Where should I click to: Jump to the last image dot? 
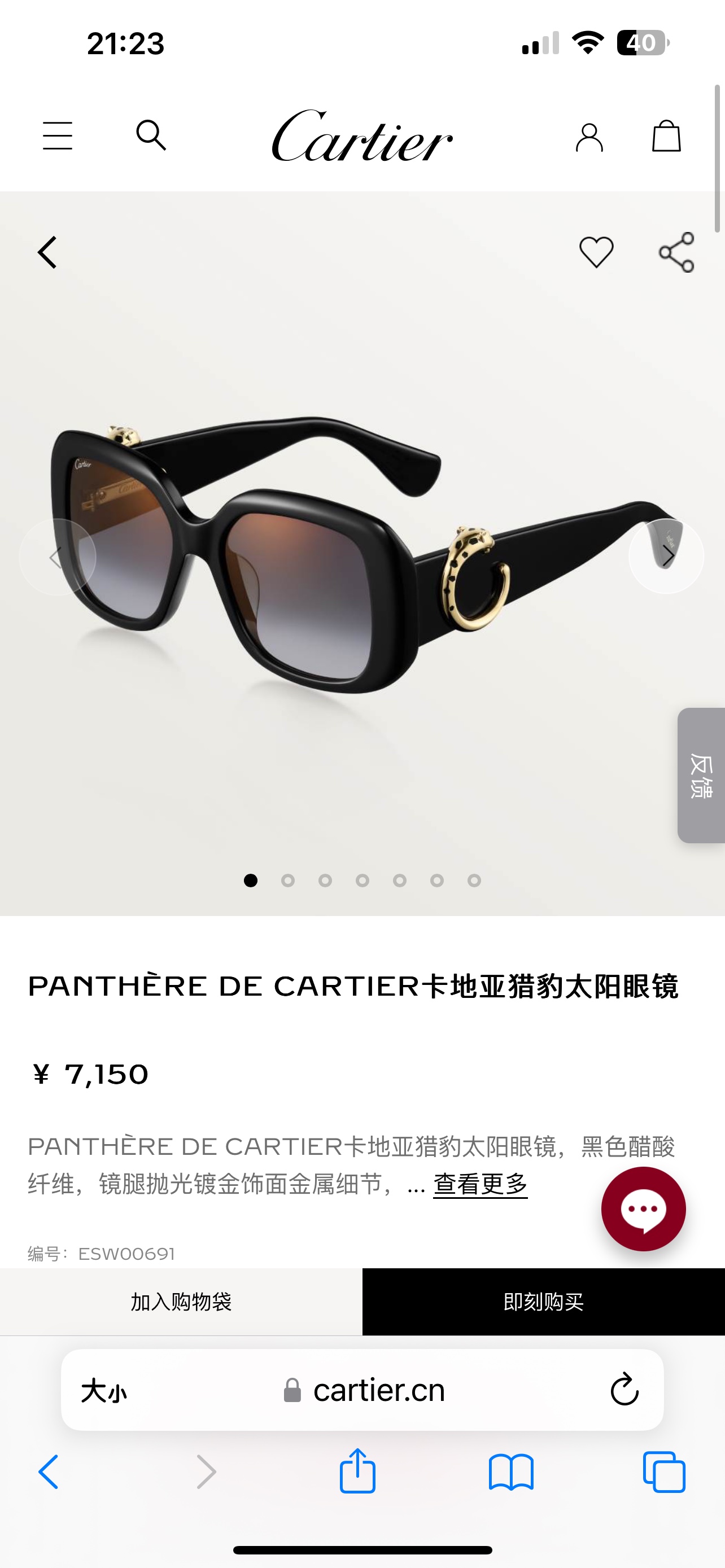click(x=474, y=880)
